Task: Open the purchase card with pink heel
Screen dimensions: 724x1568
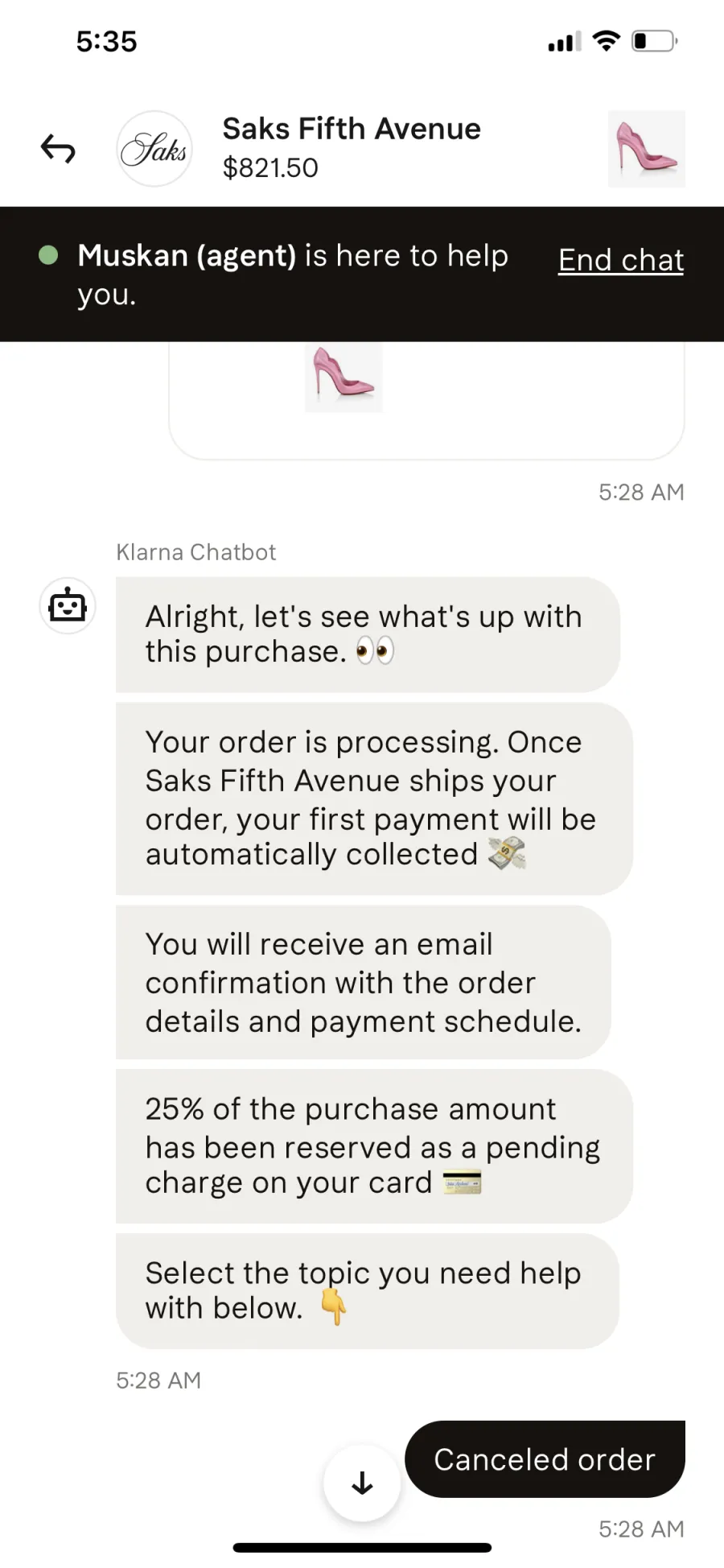Action: (x=426, y=398)
